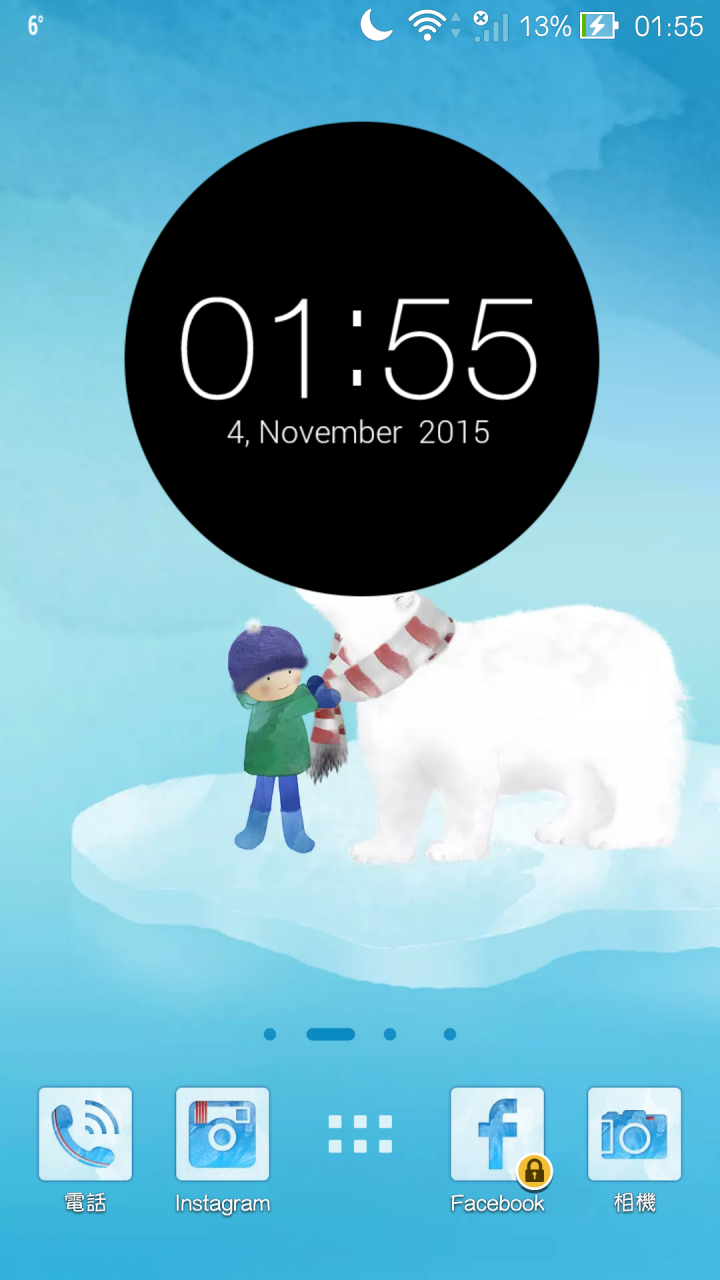
Task: Open the locked Facebook app
Action: [x=497, y=1135]
